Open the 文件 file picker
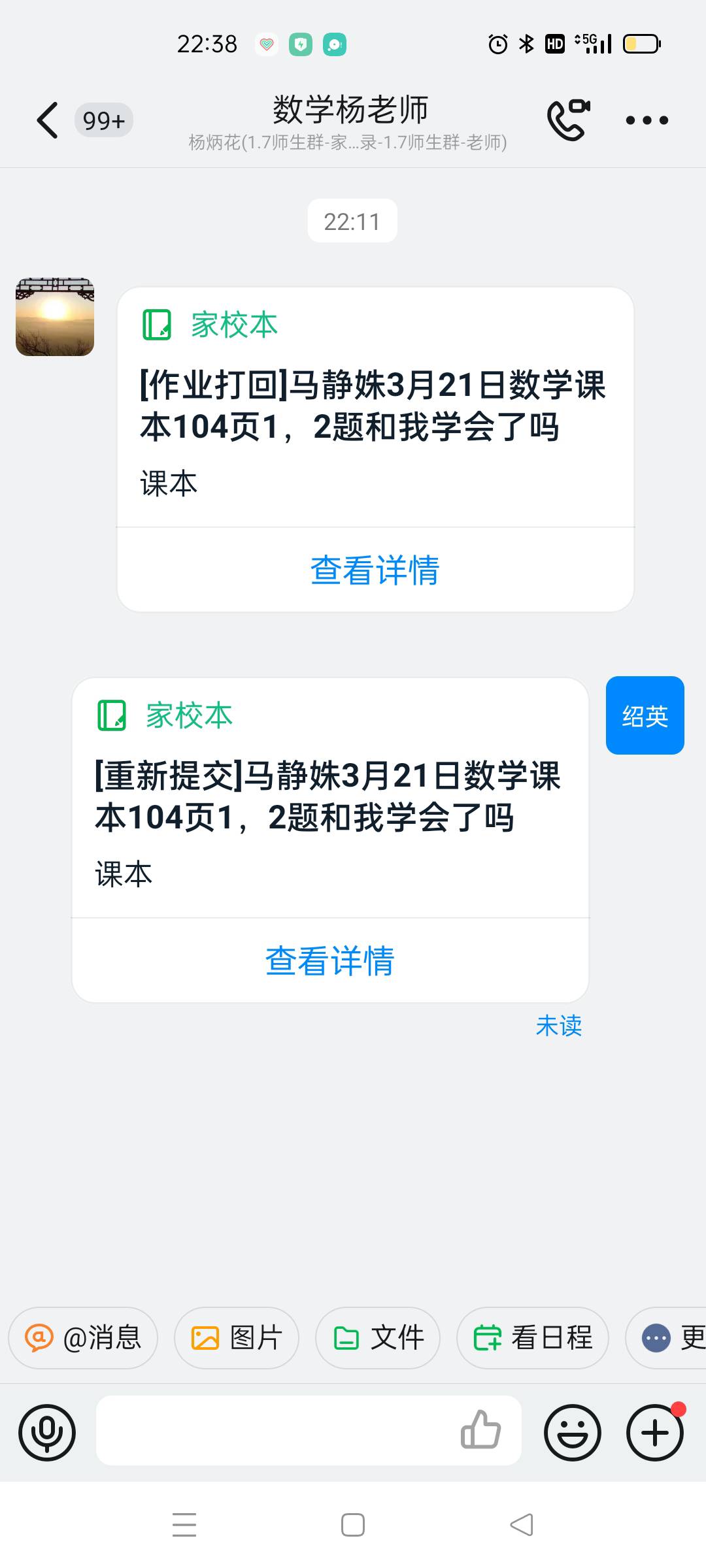Viewport: 706px width, 1568px height. coord(378,1337)
